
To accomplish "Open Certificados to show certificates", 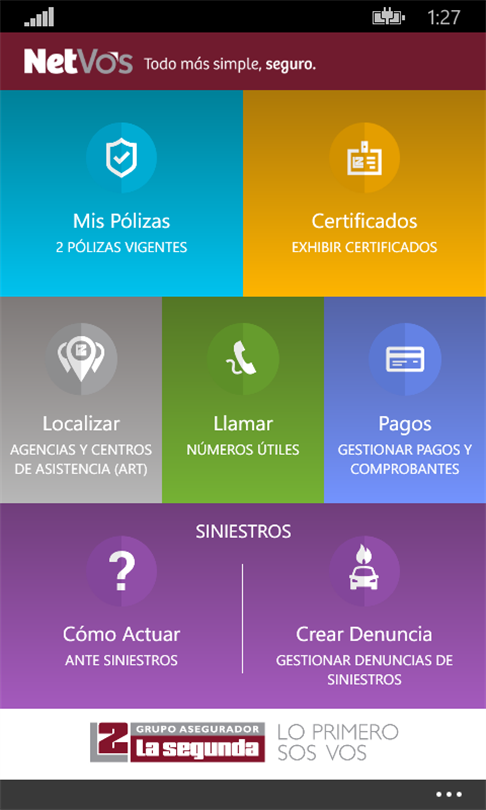I will coord(365,193).
